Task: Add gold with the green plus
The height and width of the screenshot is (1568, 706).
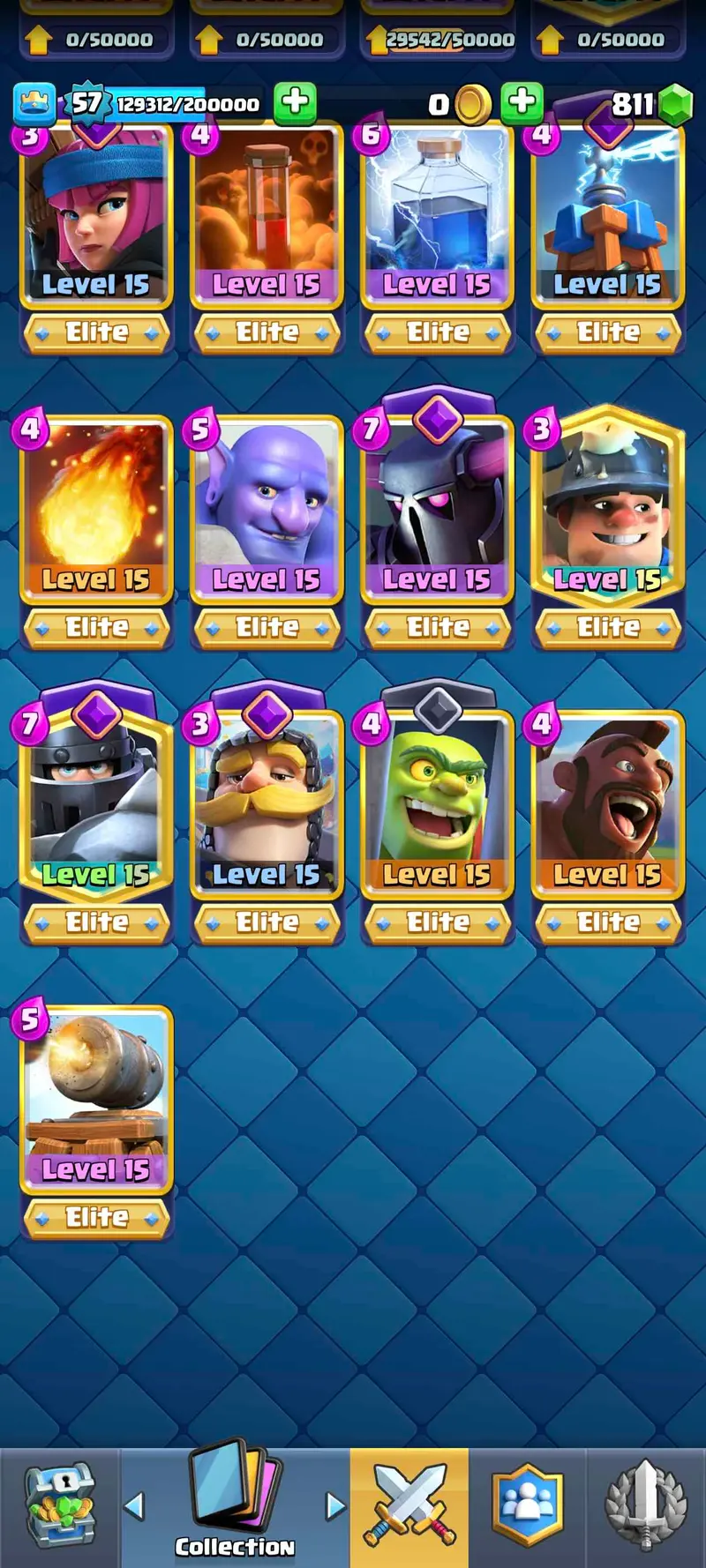Action: click(522, 102)
